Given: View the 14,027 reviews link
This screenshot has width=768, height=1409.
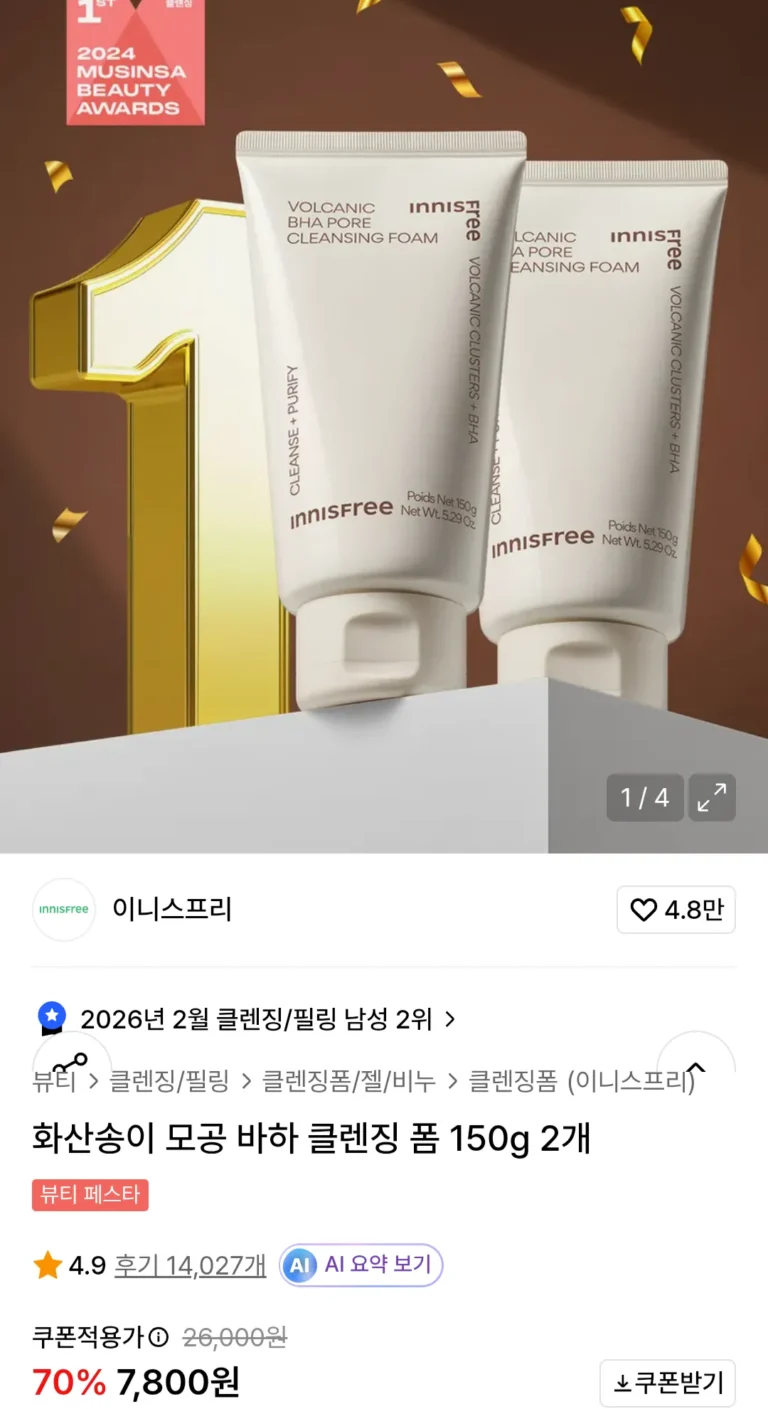Looking at the screenshot, I should point(190,1265).
